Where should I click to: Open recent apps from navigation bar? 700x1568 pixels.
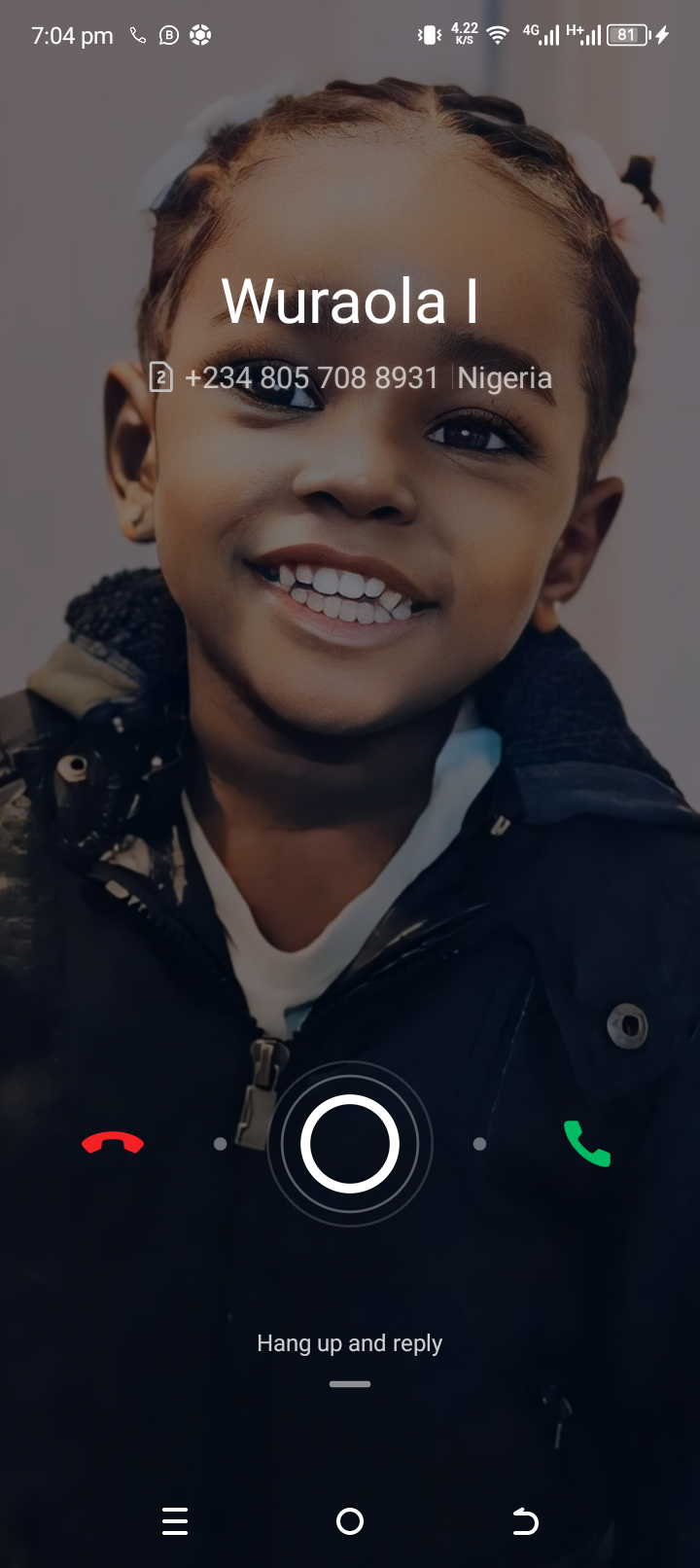tap(175, 1521)
